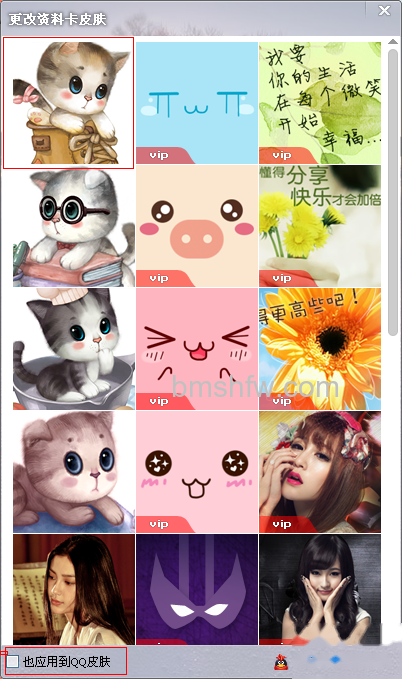
Task: Choose the pig face vip skin
Action: [197, 226]
